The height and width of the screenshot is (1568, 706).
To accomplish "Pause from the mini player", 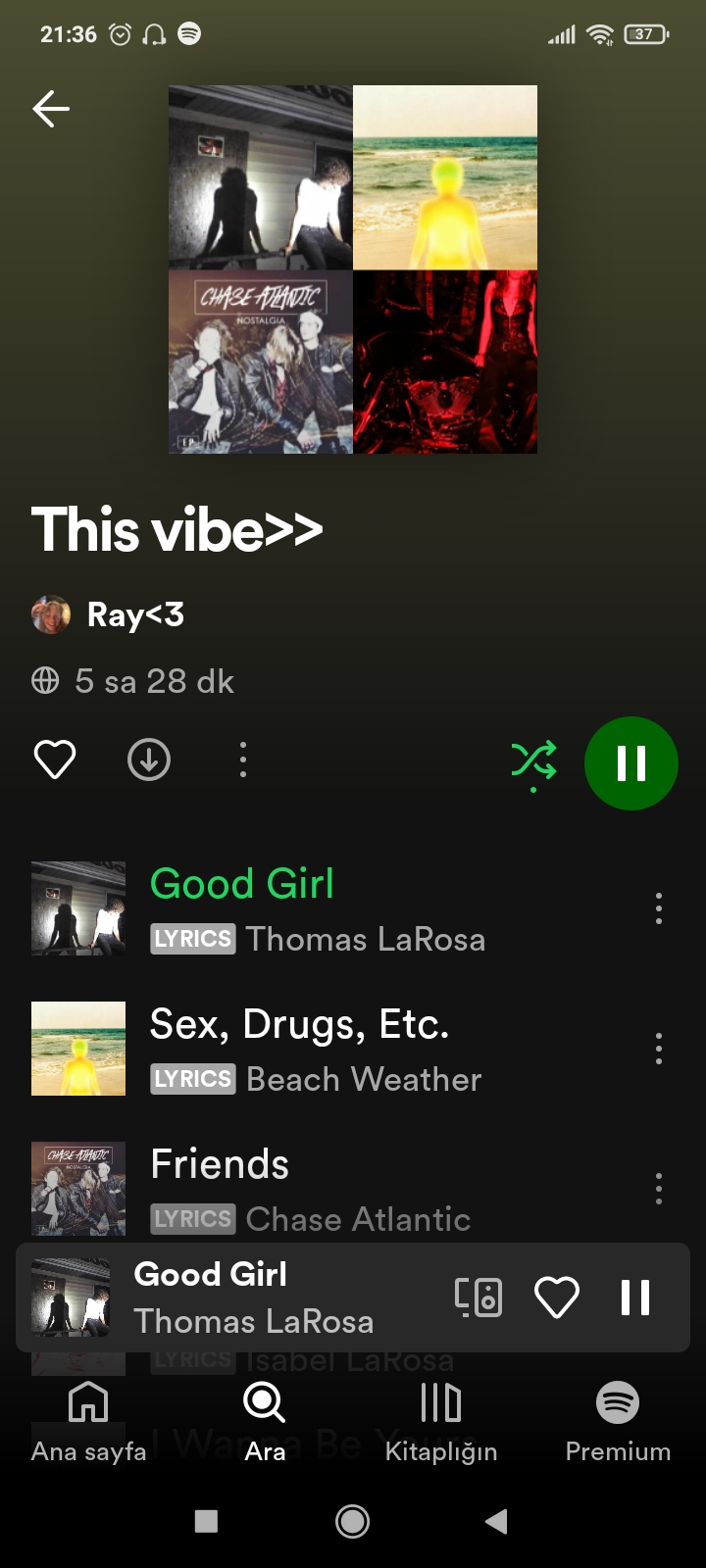I will 635,1298.
